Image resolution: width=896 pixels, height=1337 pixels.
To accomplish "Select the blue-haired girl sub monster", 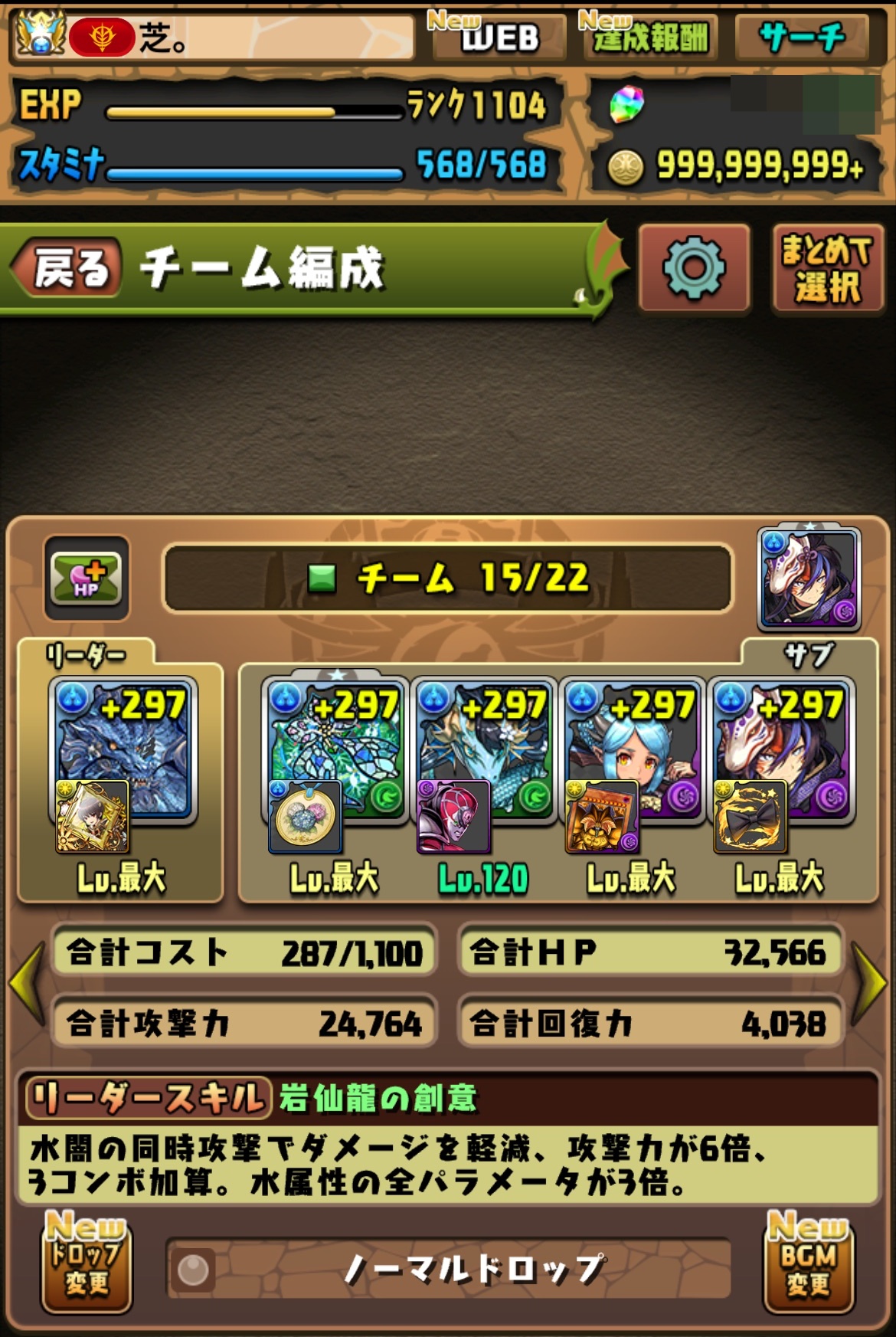I will pos(632,751).
